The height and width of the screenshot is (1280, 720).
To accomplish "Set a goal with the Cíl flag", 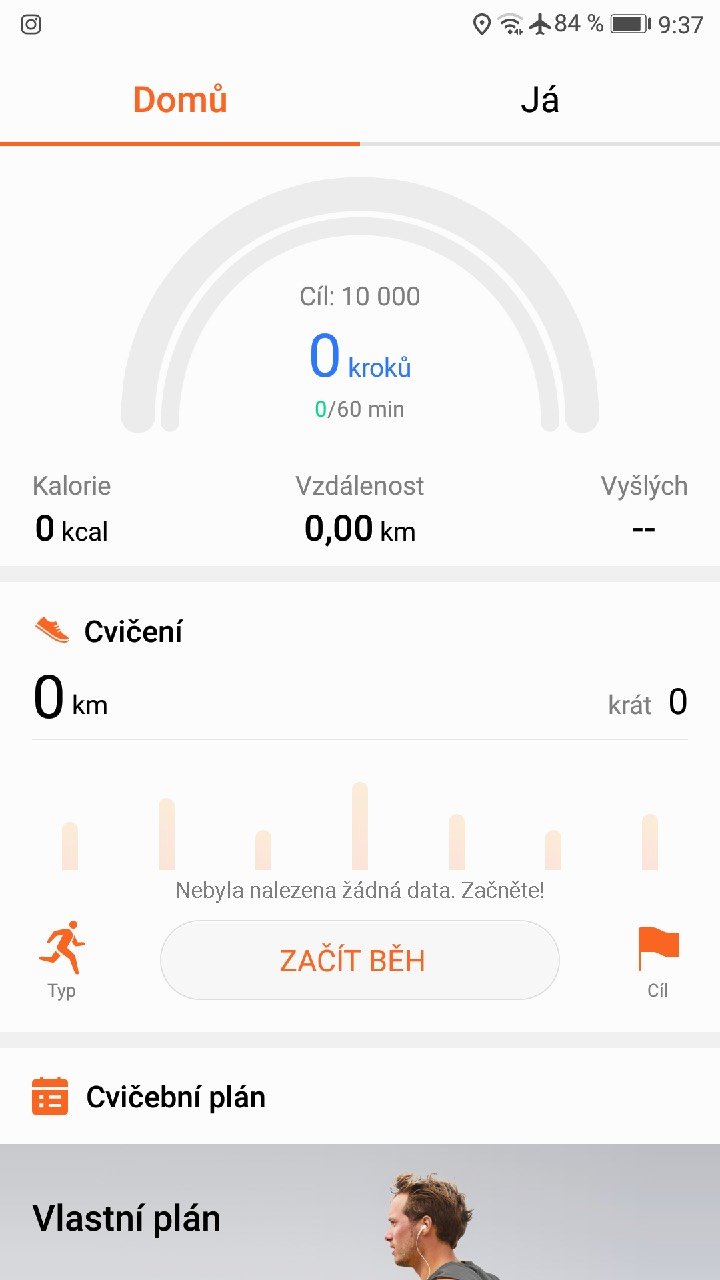I will coord(658,960).
